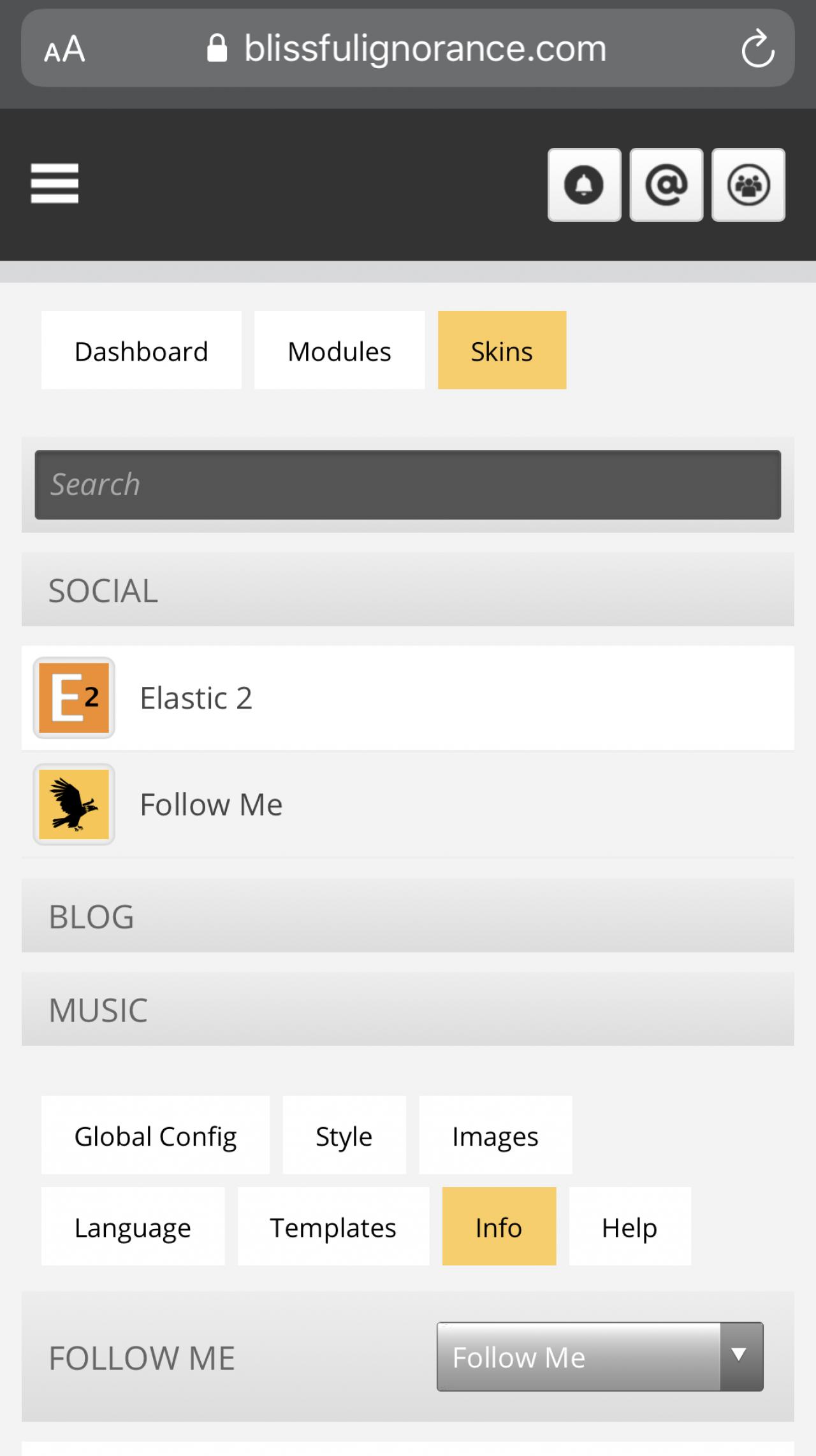Open the Language tab
Image resolution: width=816 pixels, height=1456 pixels.
[x=133, y=1227]
